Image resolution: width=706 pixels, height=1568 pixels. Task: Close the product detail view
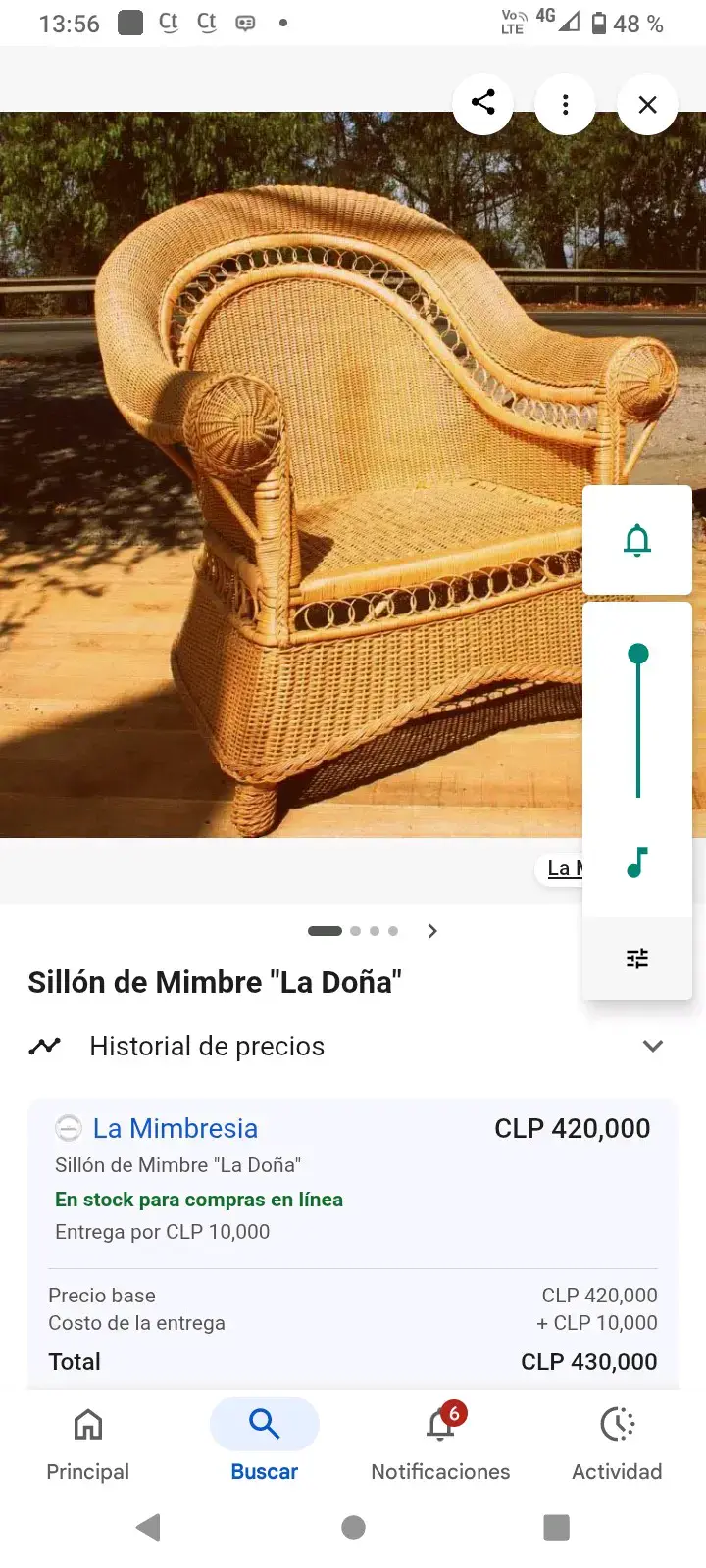tap(647, 104)
